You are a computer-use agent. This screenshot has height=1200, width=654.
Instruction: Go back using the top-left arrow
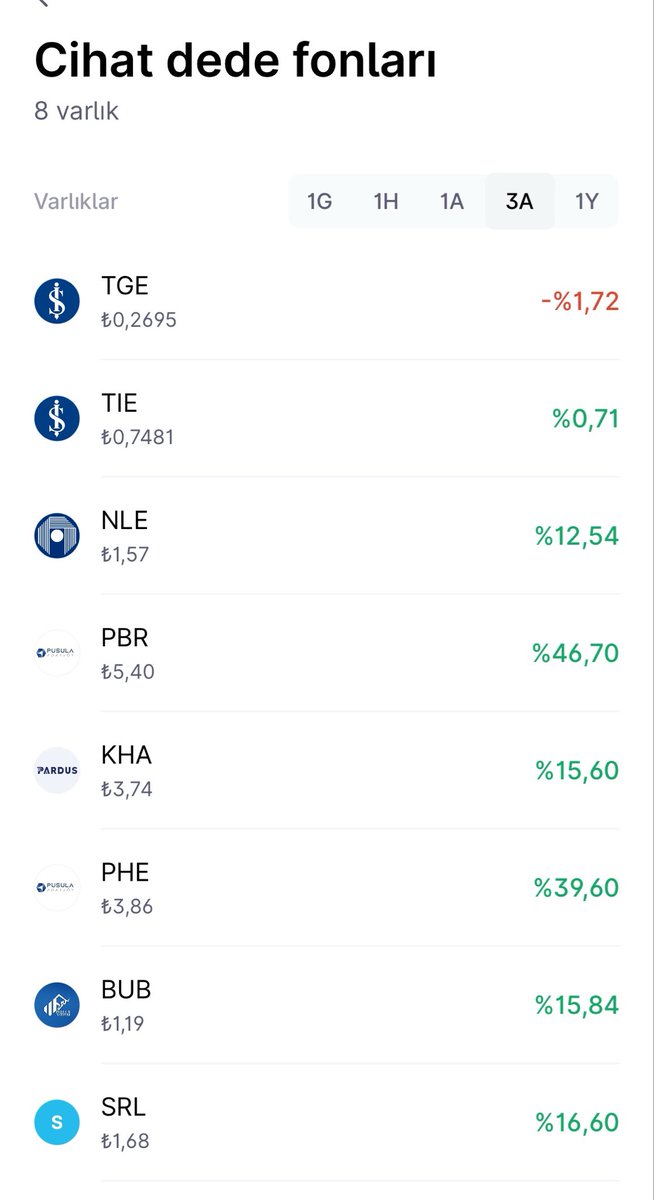point(42,3)
